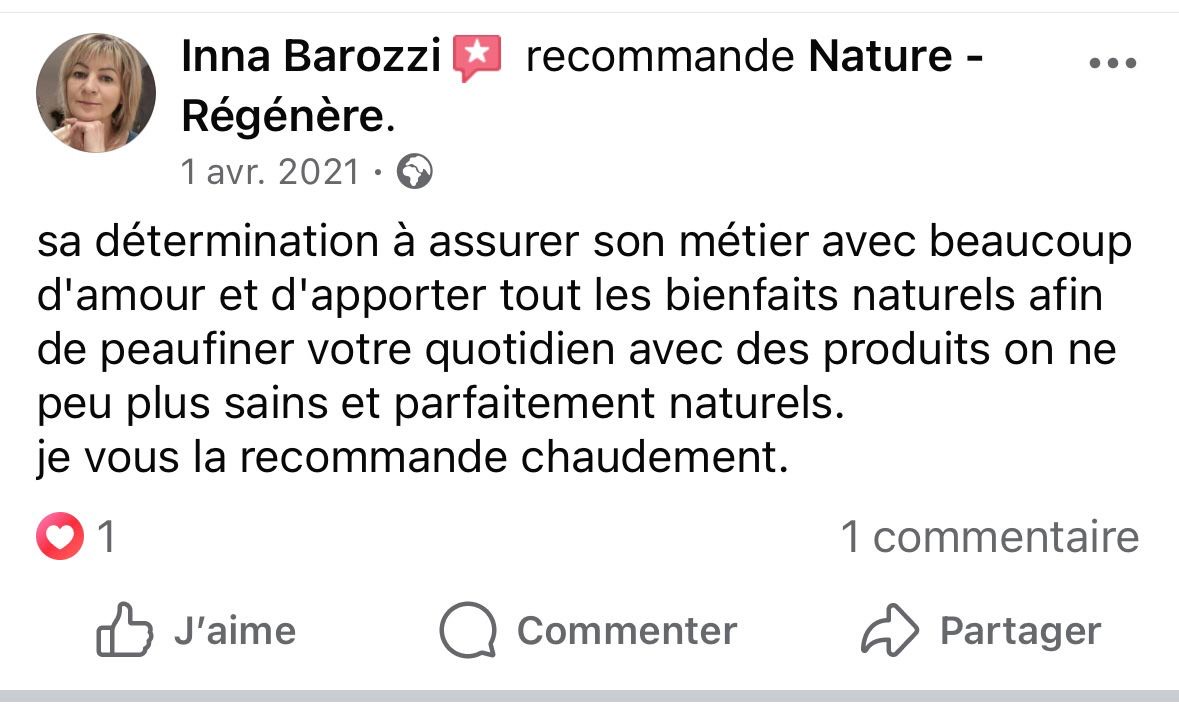
Task: Open Inna Barozzi's profile name link
Action: 311,58
